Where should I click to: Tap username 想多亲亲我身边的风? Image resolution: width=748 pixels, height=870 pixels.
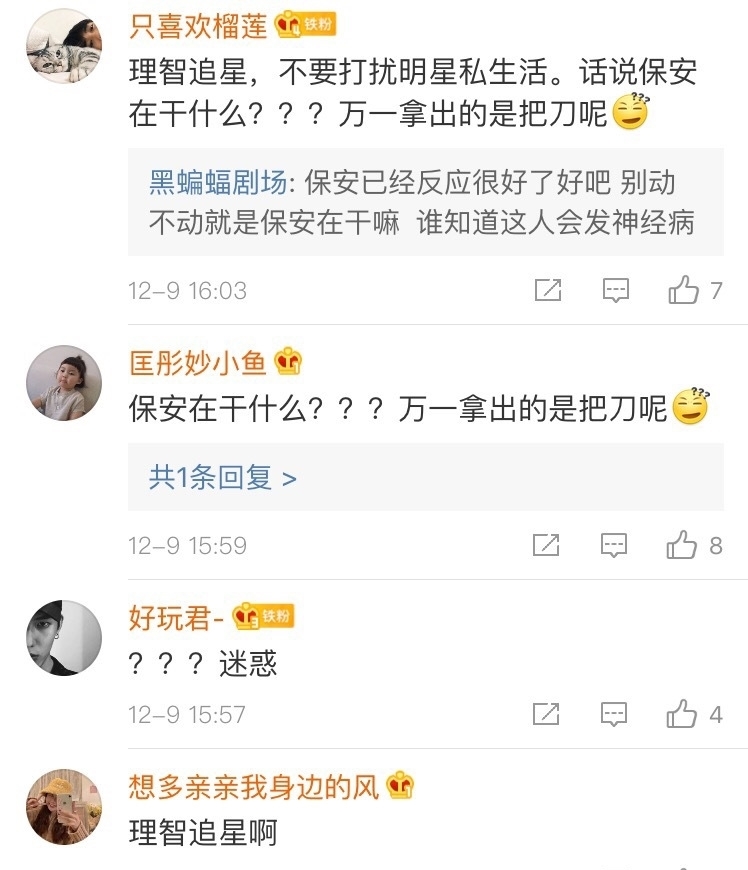click(254, 786)
